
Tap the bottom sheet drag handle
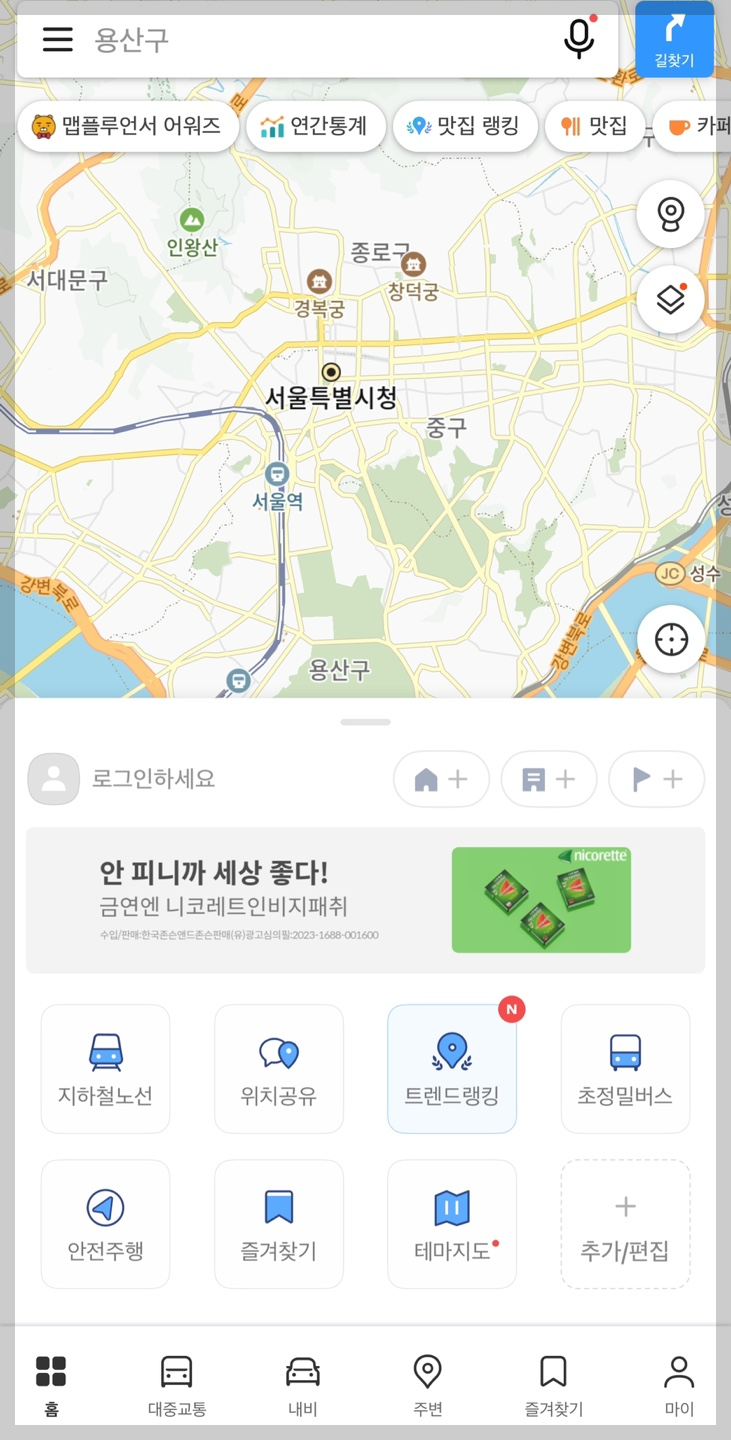tap(365, 719)
